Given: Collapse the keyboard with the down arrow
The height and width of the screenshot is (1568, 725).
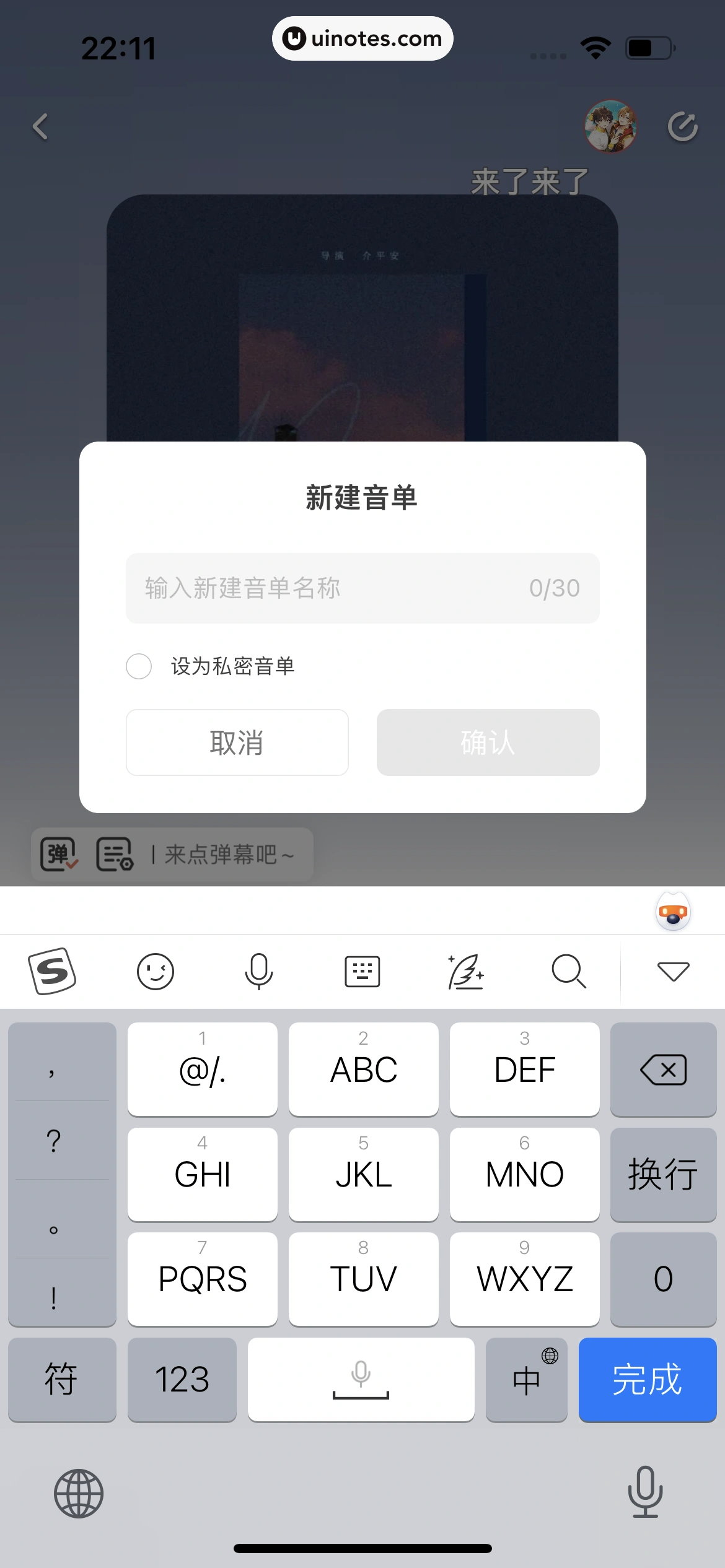Looking at the screenshot, I should [x=673, y=971].
